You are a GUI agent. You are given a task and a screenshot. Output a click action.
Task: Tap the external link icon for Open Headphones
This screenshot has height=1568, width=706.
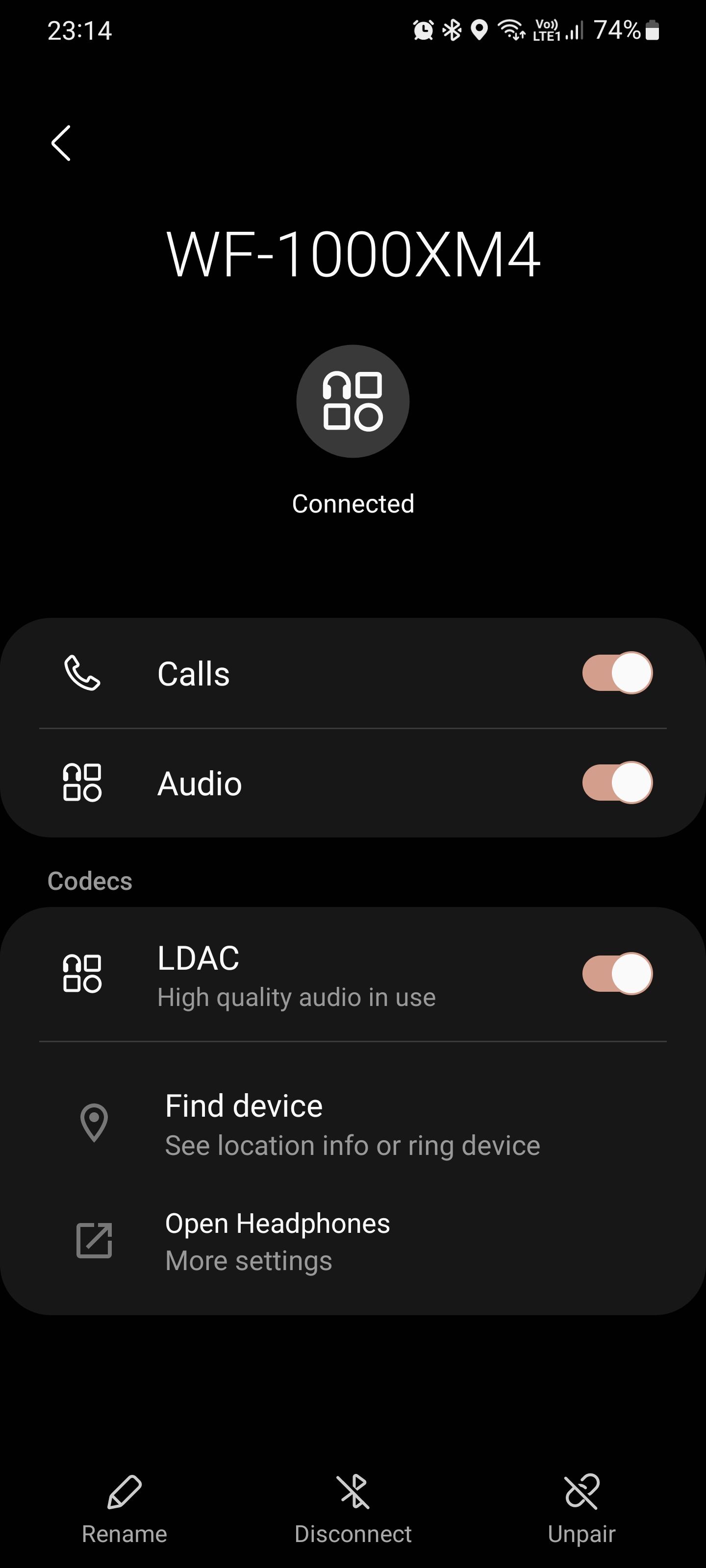coord(95,1241)
